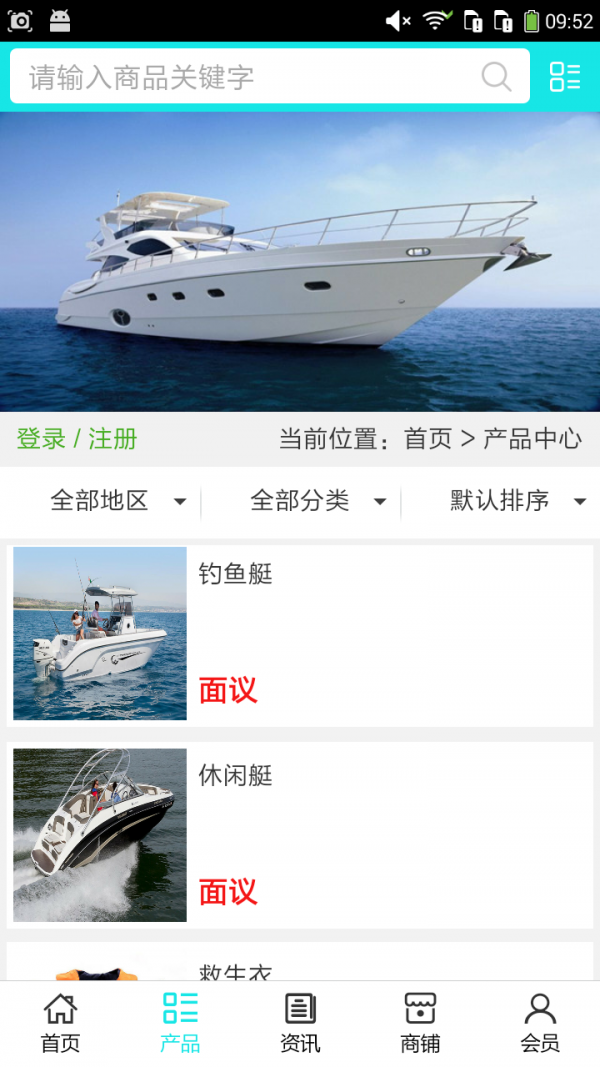Go to the 商铺 tab

pos(420,1023)
